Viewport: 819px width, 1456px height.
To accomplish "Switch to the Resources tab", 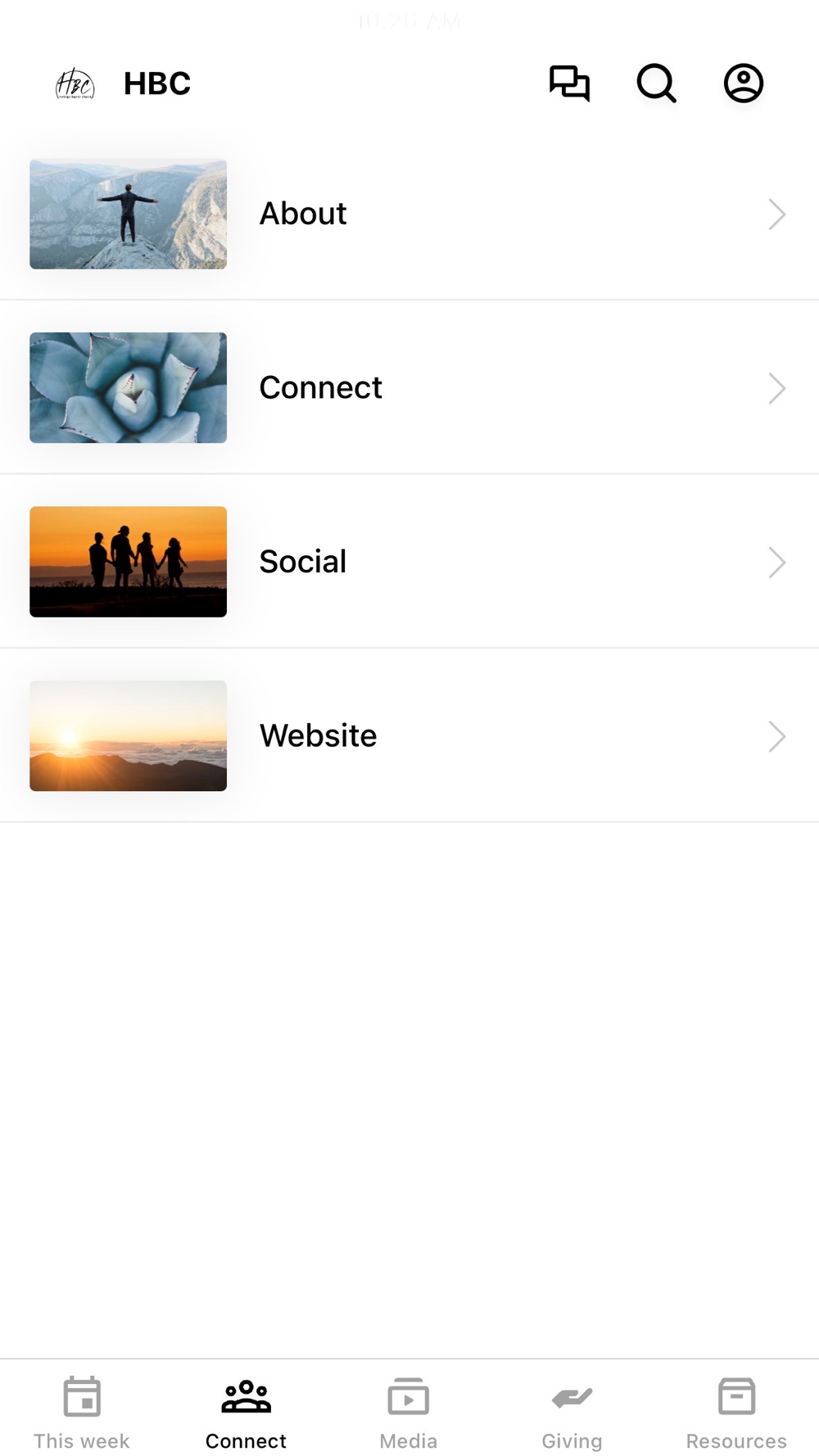I will click(736, 1412).
